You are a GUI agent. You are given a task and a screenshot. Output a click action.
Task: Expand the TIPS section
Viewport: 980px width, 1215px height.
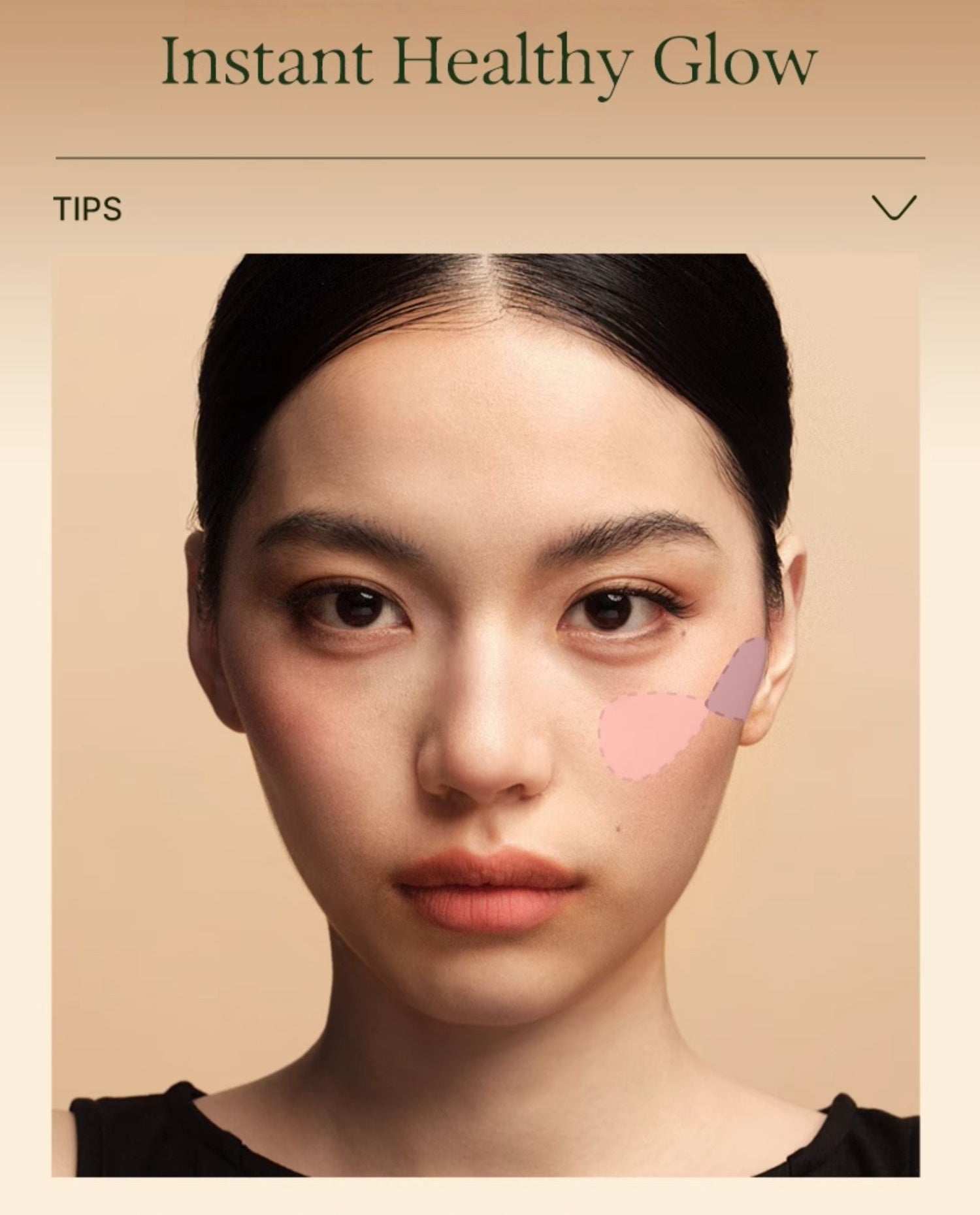[x=894, y=208]
